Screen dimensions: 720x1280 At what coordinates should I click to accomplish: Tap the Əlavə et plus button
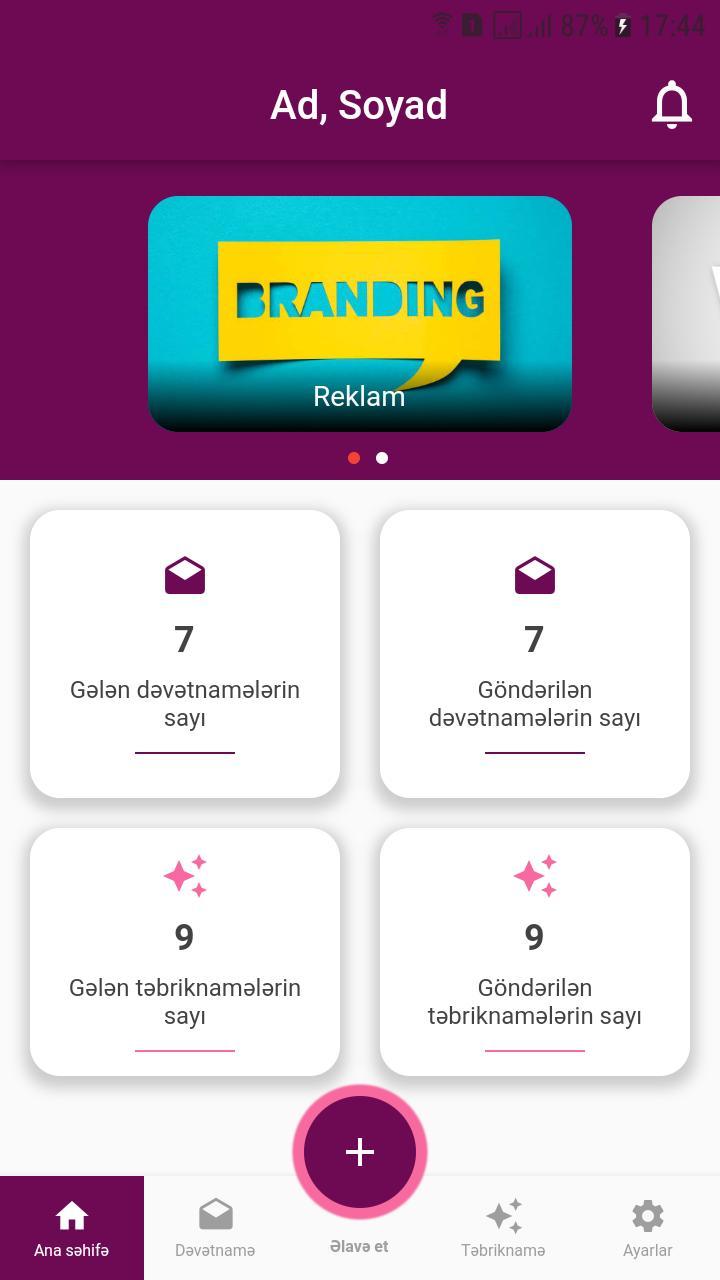pyautogui.click(x=359, y=1152)
